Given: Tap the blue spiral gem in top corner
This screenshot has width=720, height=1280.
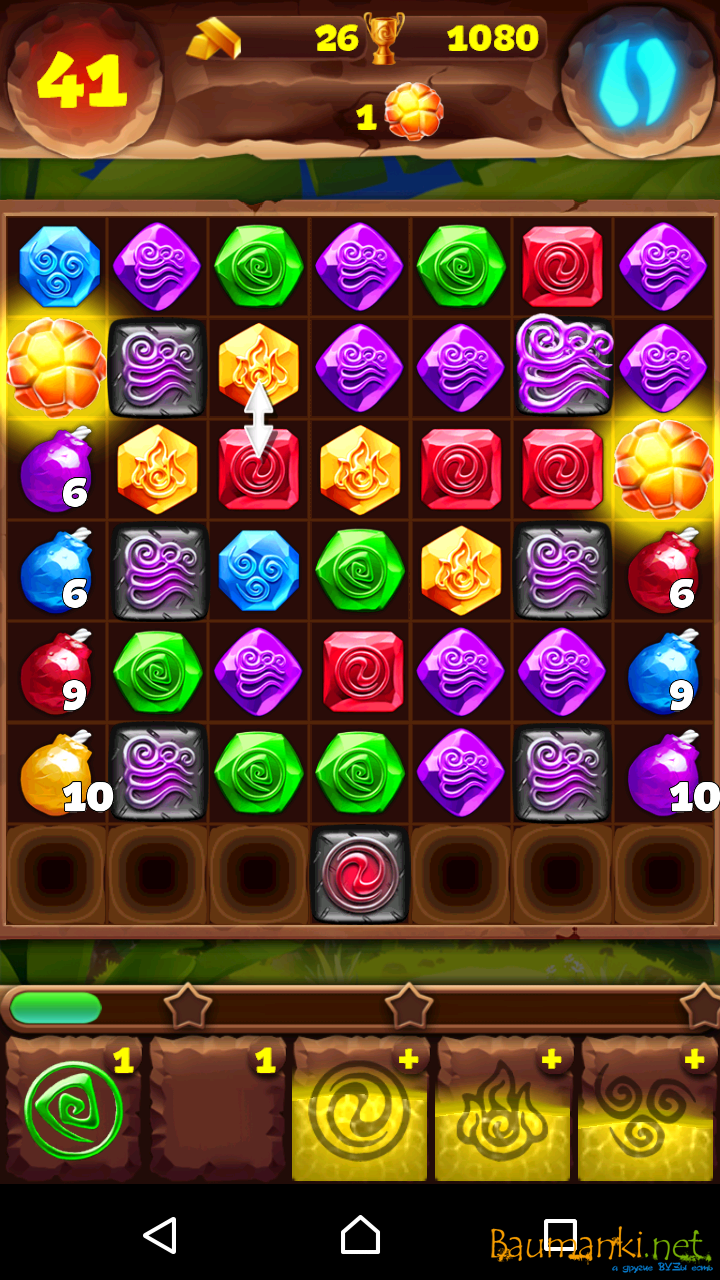Looking at the screenshot, I should [60, 267].
